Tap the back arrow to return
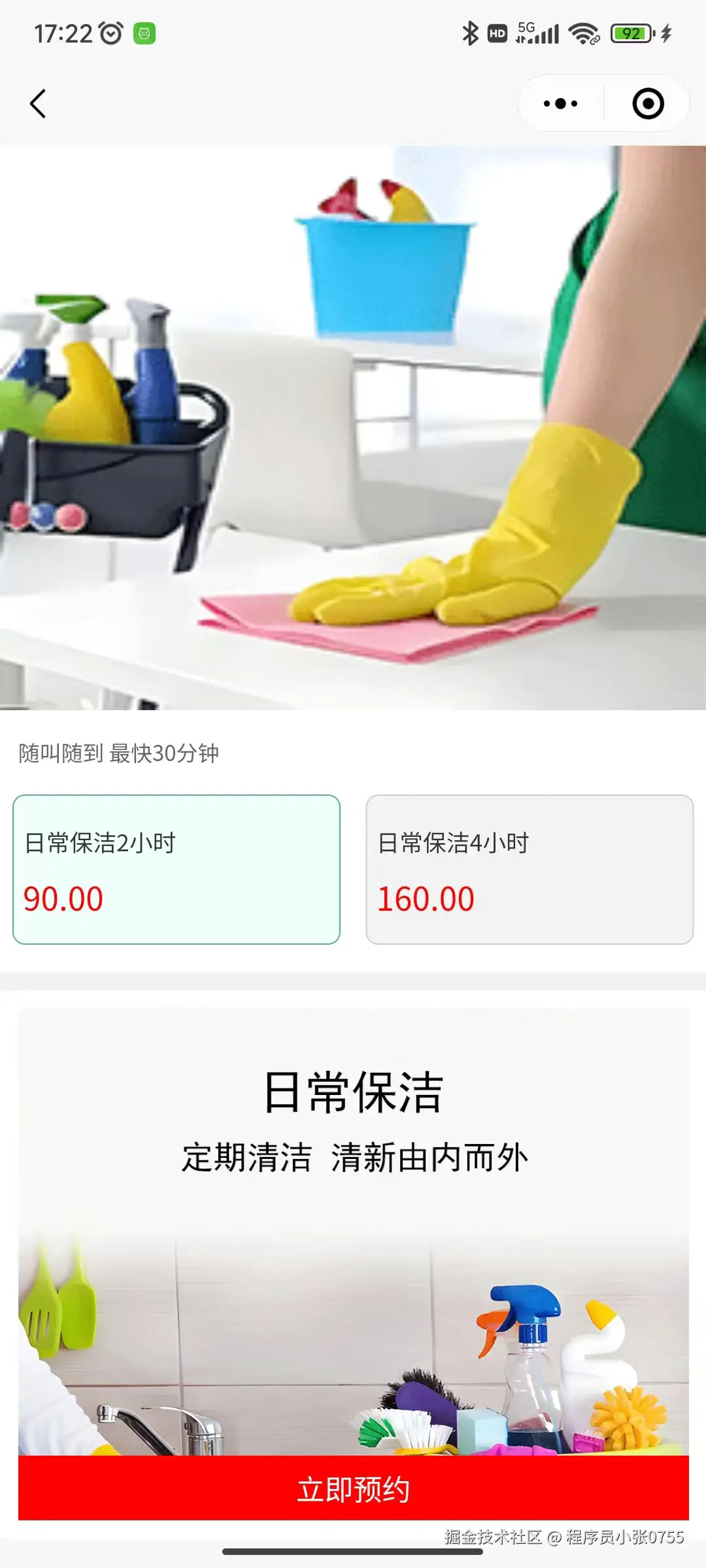The height and width of the screenshot is (1568, 706). point(37,103)
